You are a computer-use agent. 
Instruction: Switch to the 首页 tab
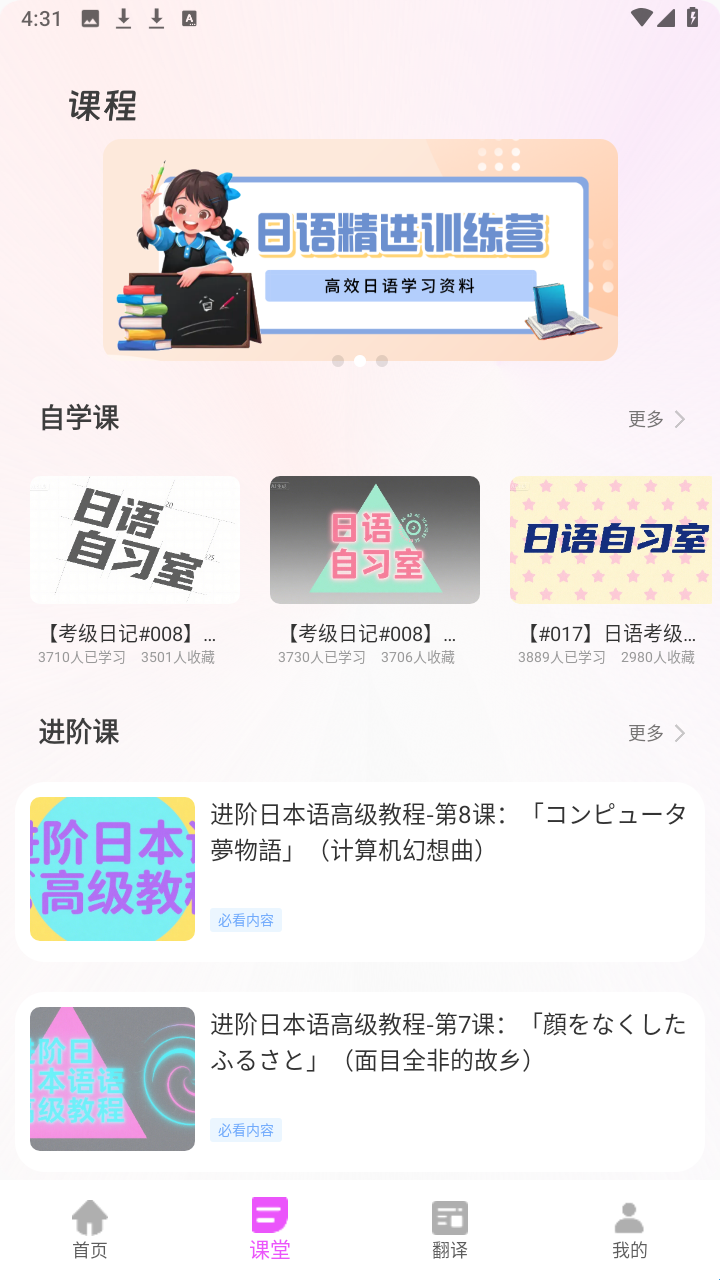(x=90, y=1230)
